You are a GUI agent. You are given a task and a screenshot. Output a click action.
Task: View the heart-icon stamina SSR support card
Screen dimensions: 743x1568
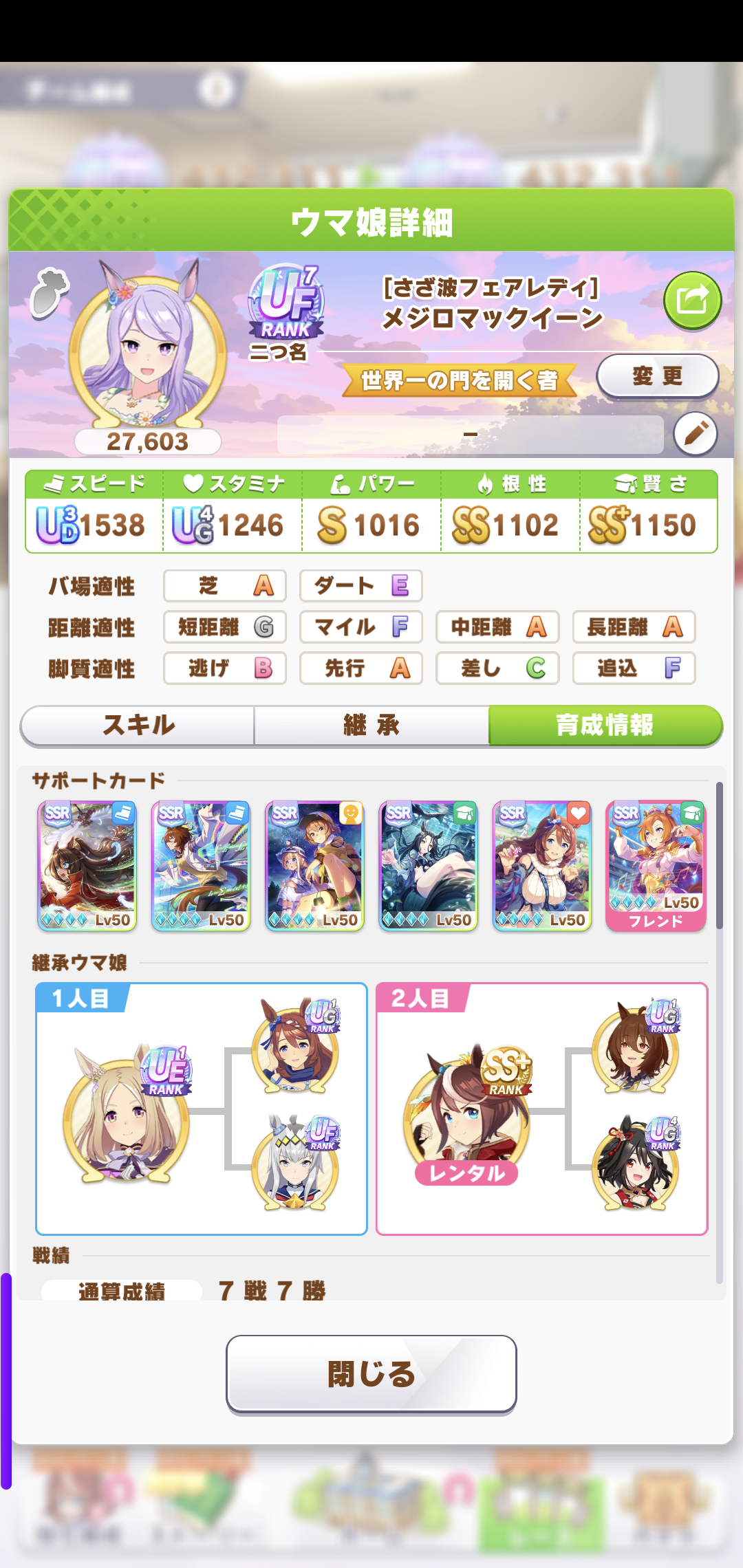[x=542, y=865]
